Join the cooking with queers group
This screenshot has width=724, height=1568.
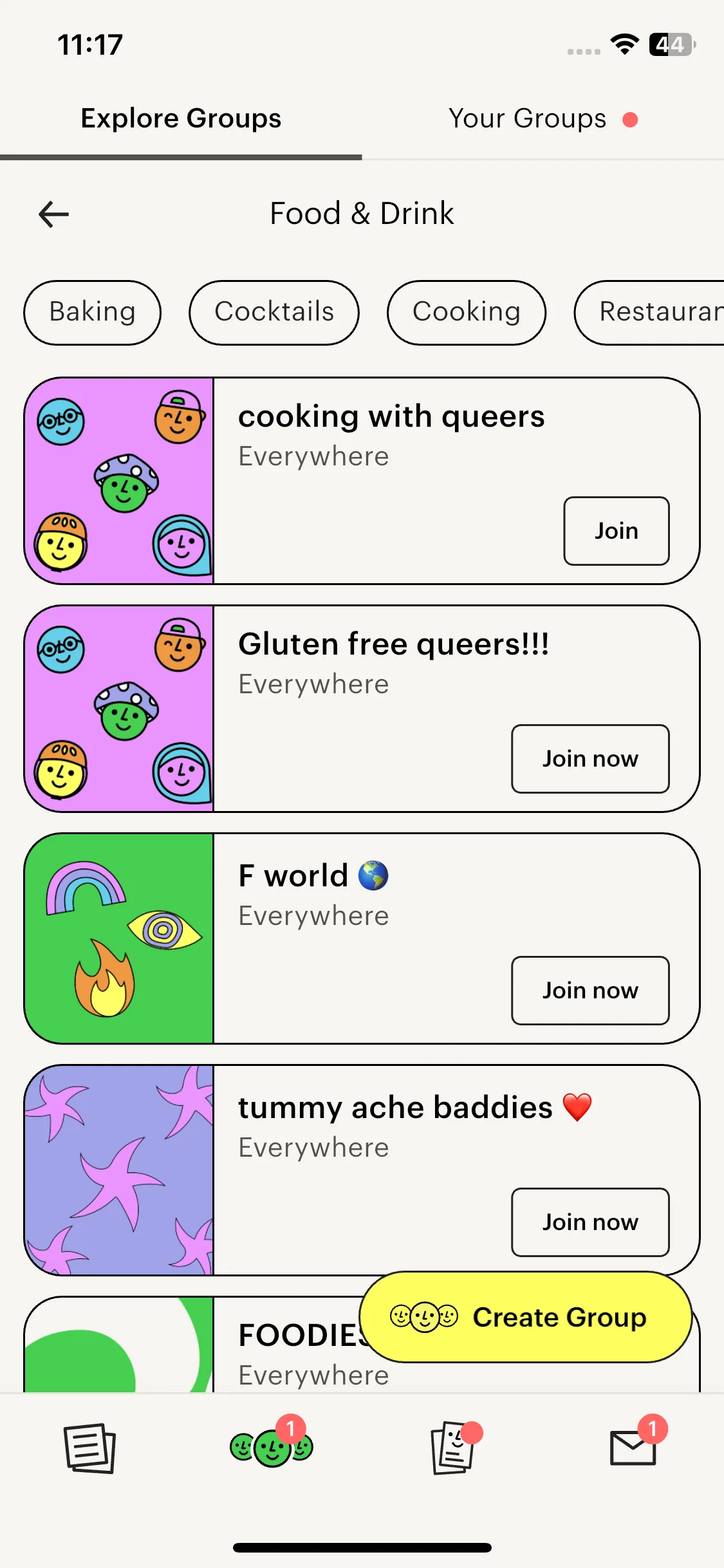tap(616, 531)
